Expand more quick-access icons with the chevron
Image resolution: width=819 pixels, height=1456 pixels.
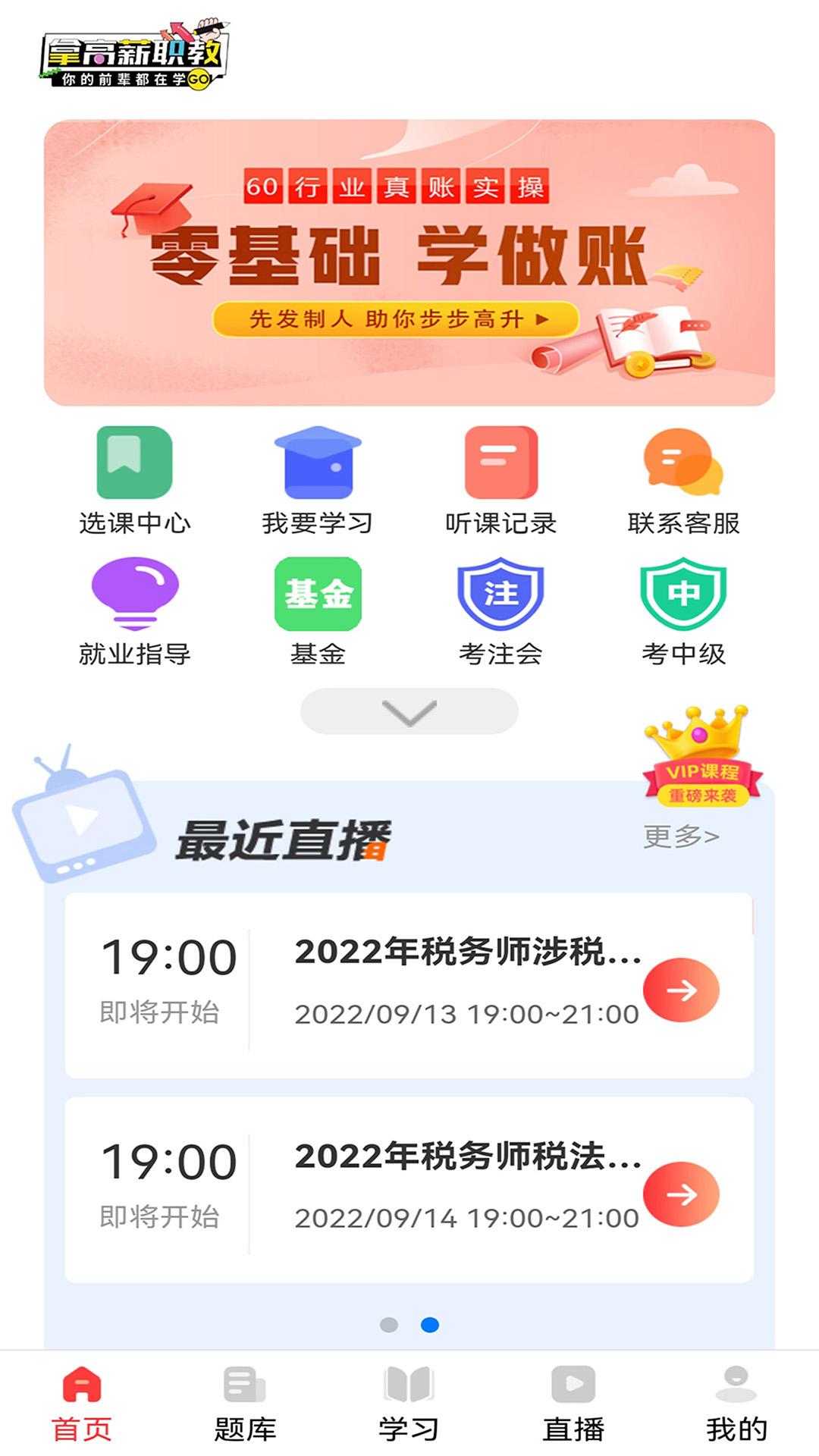(x=409, y=711)
